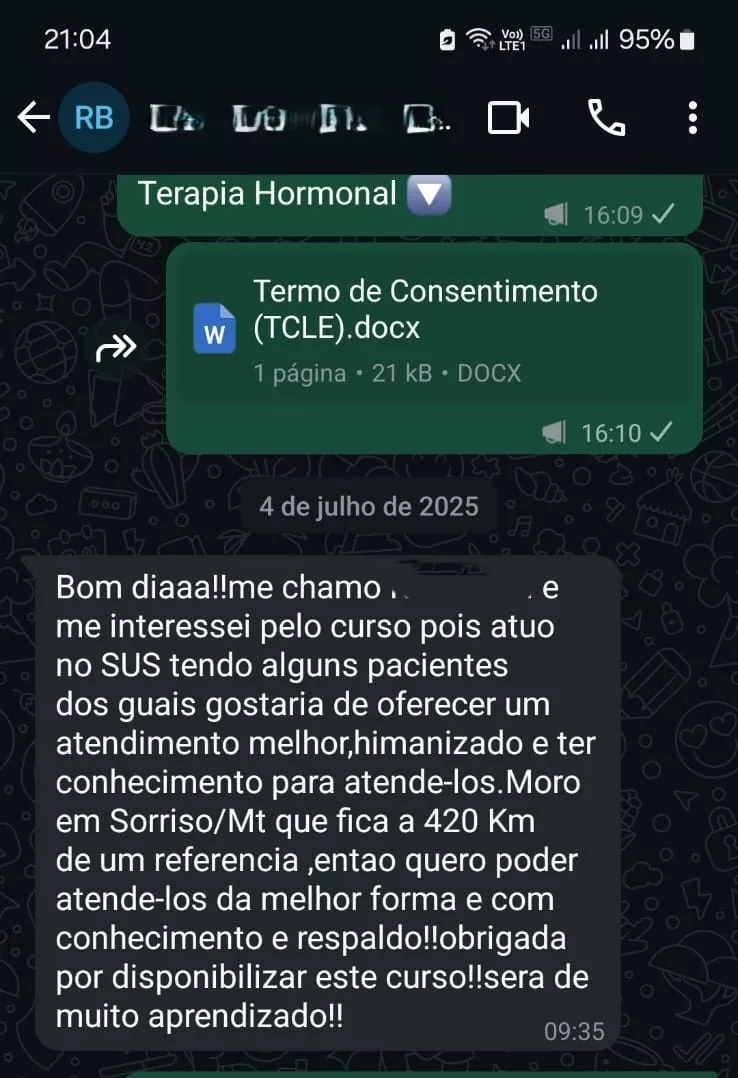The image size is (738, 1078).
Task: Open contact info from the blurred name
Action: [300, 118]
